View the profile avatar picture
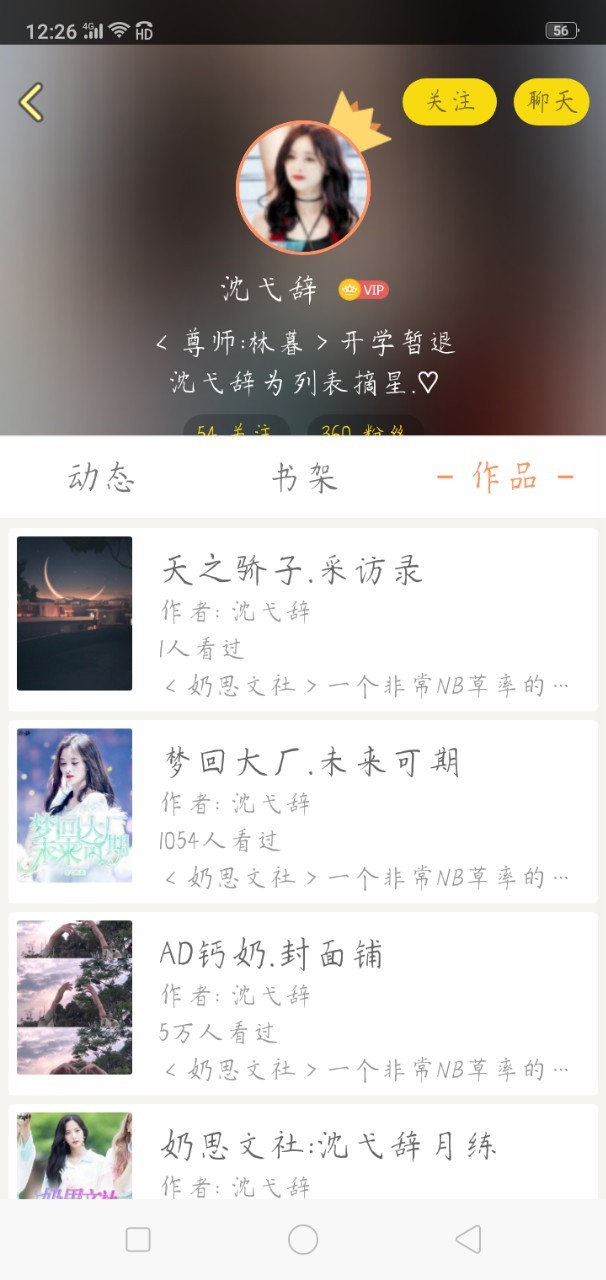Screen dimensions: 606x1280 303,188
